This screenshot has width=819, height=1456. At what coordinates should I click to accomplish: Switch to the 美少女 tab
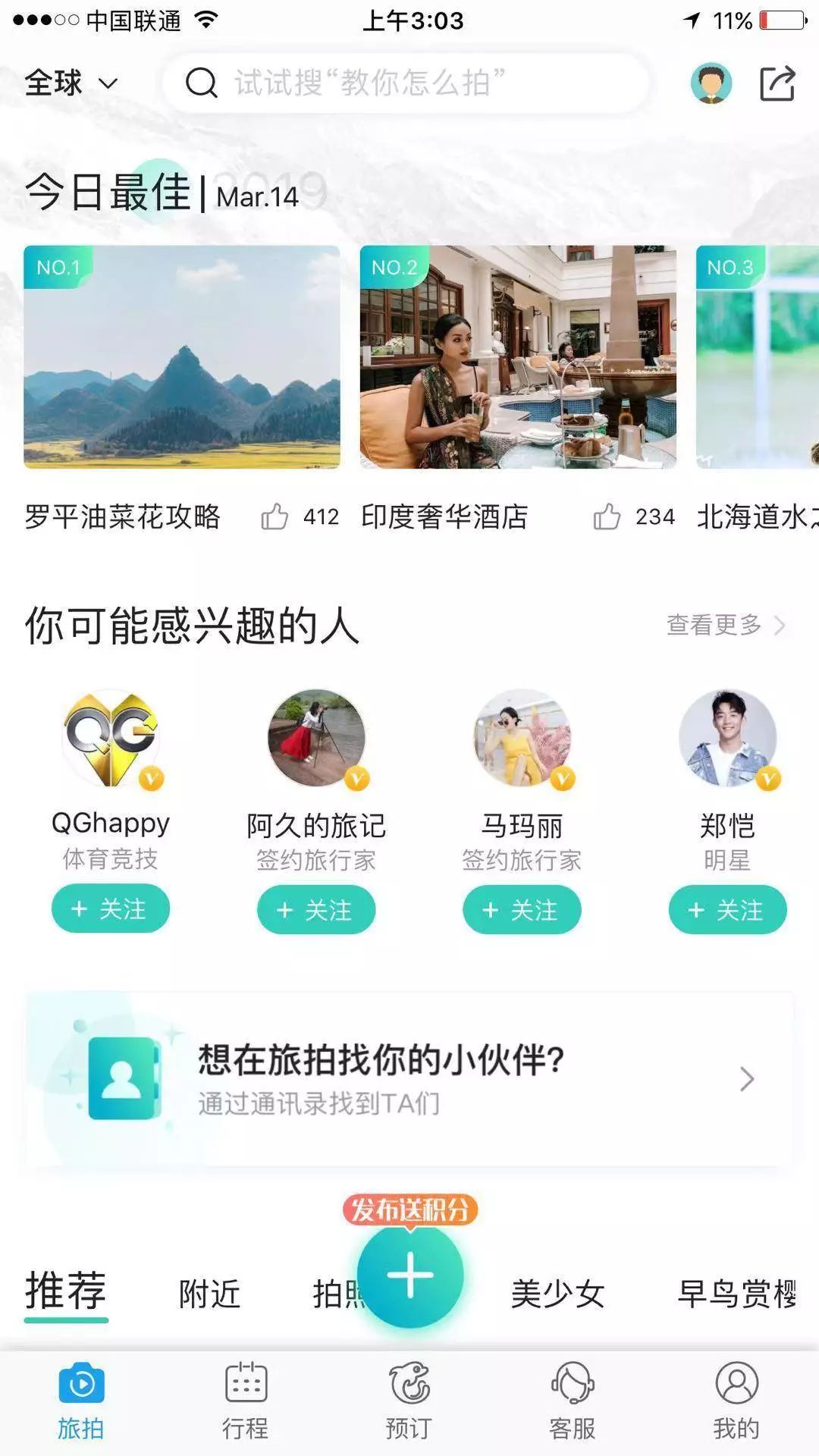(557, 1294)
